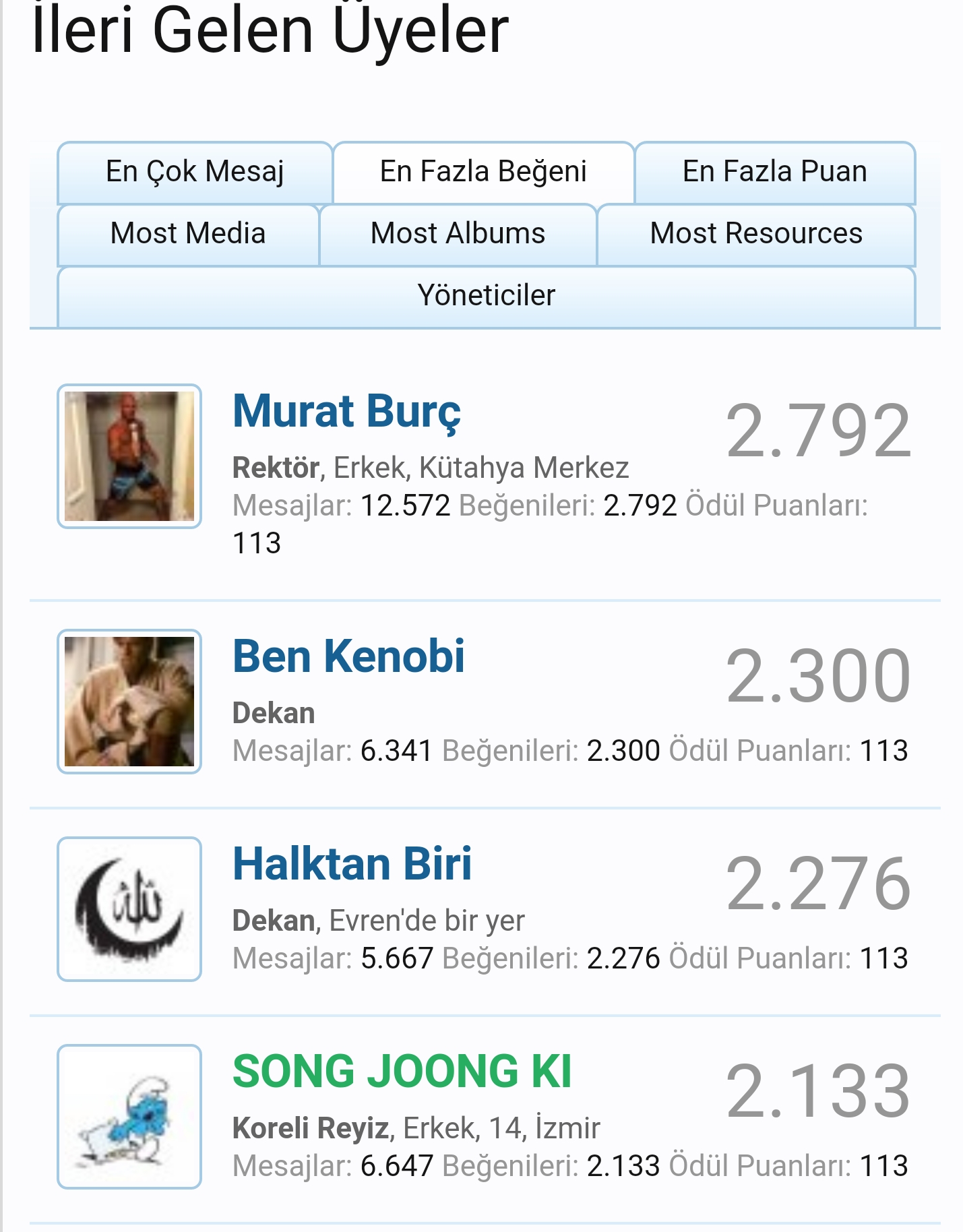Open SONG JOONG KI's profile link

click(x=402, y=1072)
